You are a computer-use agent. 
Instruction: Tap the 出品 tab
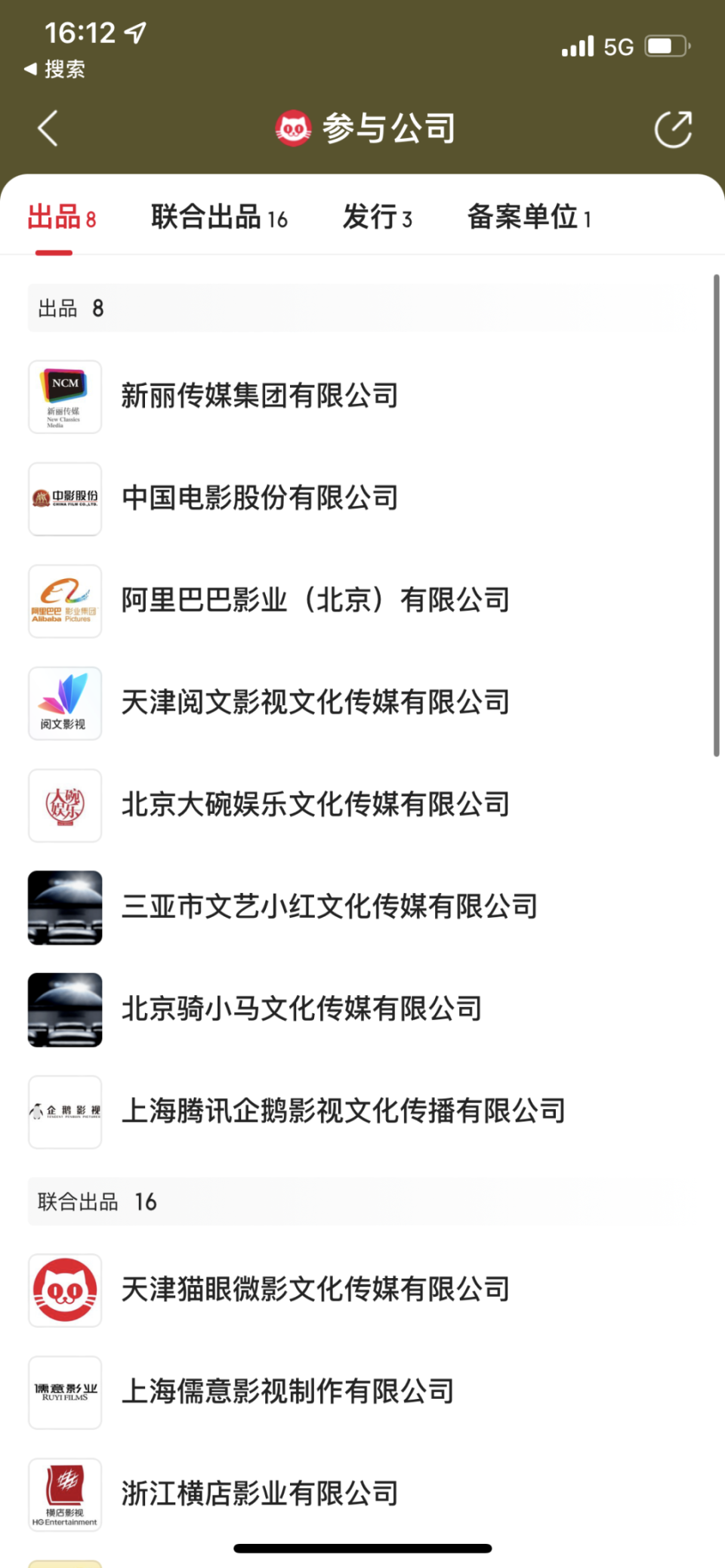click(x=61, y=218)
